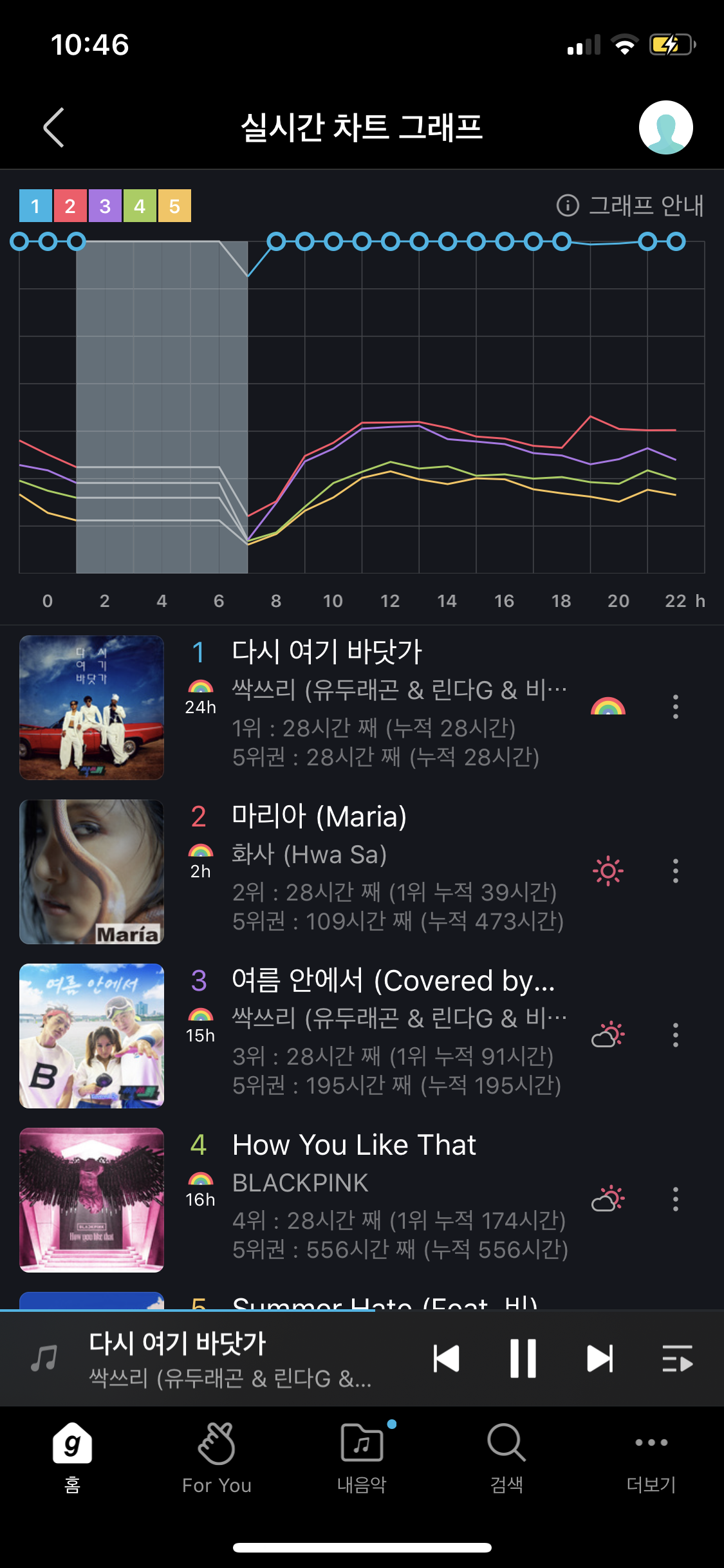Open the profile avatar
The width and height of the screenshot is (724, 1568).
point(665,127)
